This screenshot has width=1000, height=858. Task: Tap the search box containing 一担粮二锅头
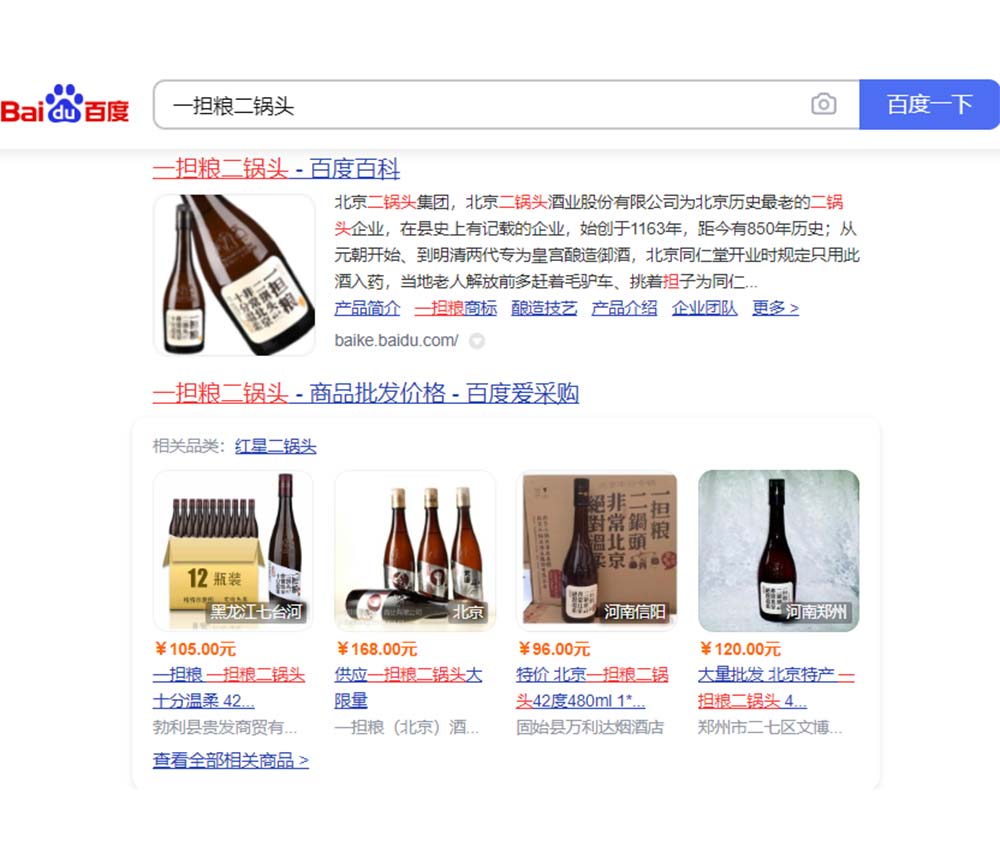point(480,105)
